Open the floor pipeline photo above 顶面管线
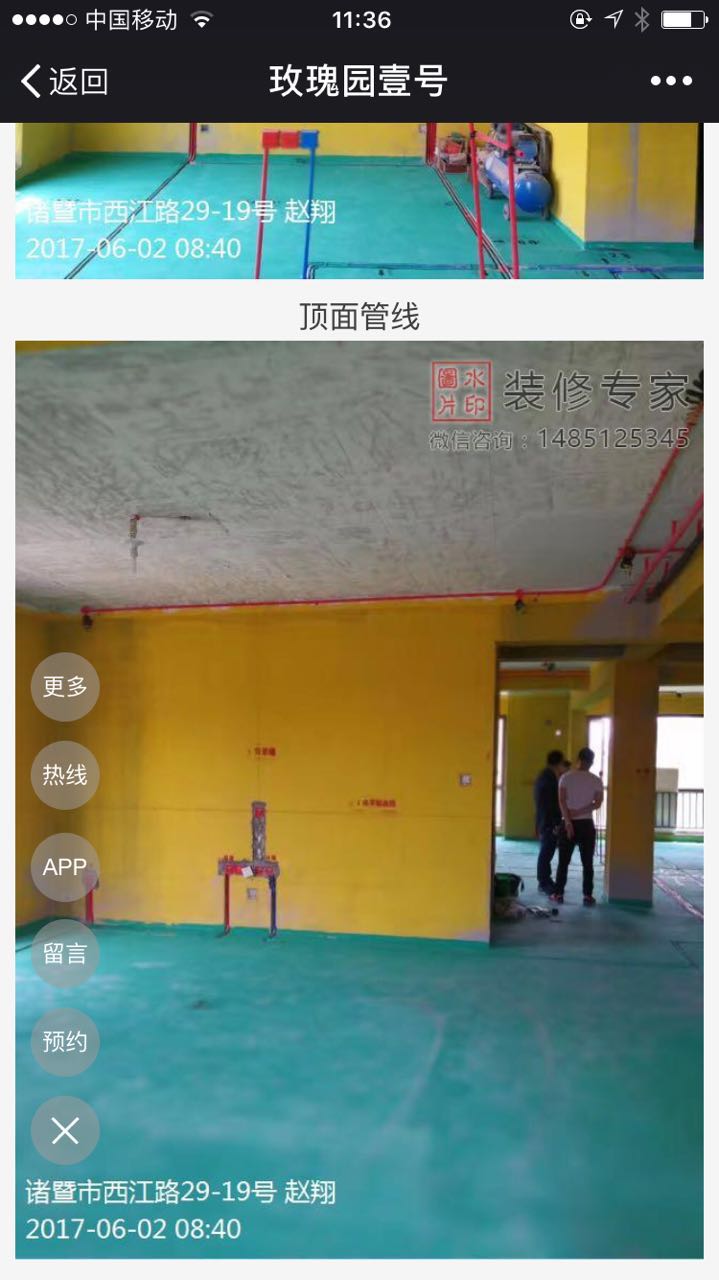The height and width of the screenshot is (1280, 719). point(359,200)
